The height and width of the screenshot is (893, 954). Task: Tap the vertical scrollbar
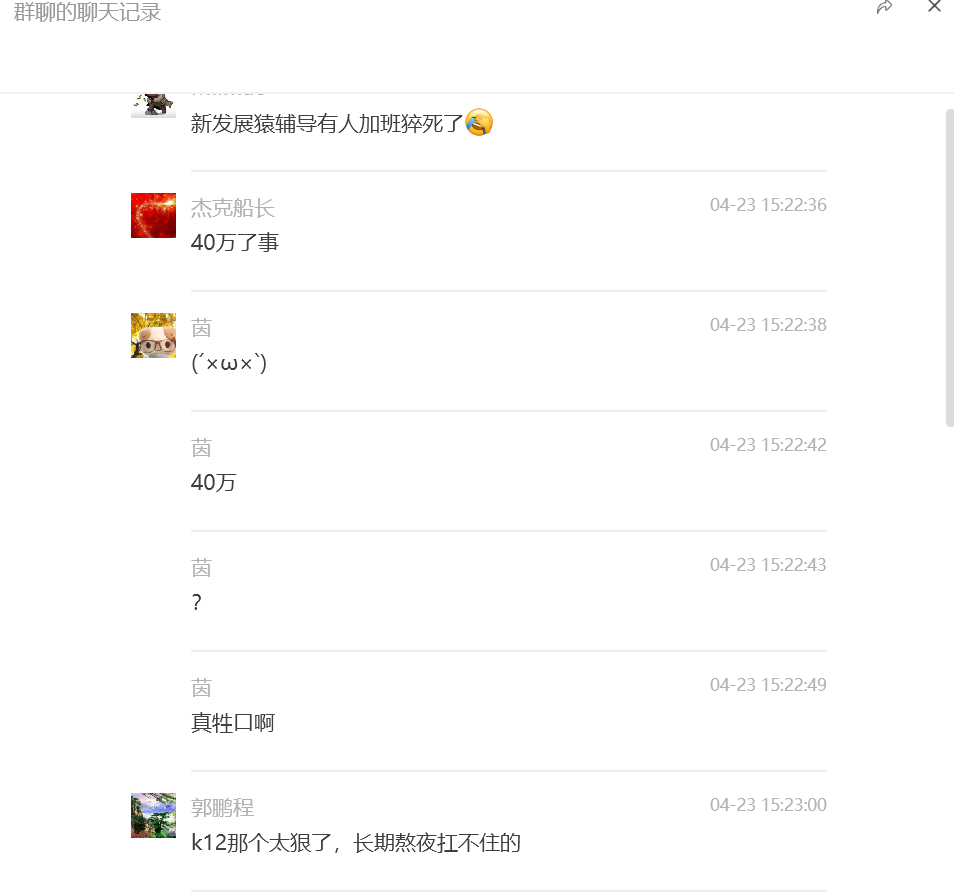[x=949, y=268]
